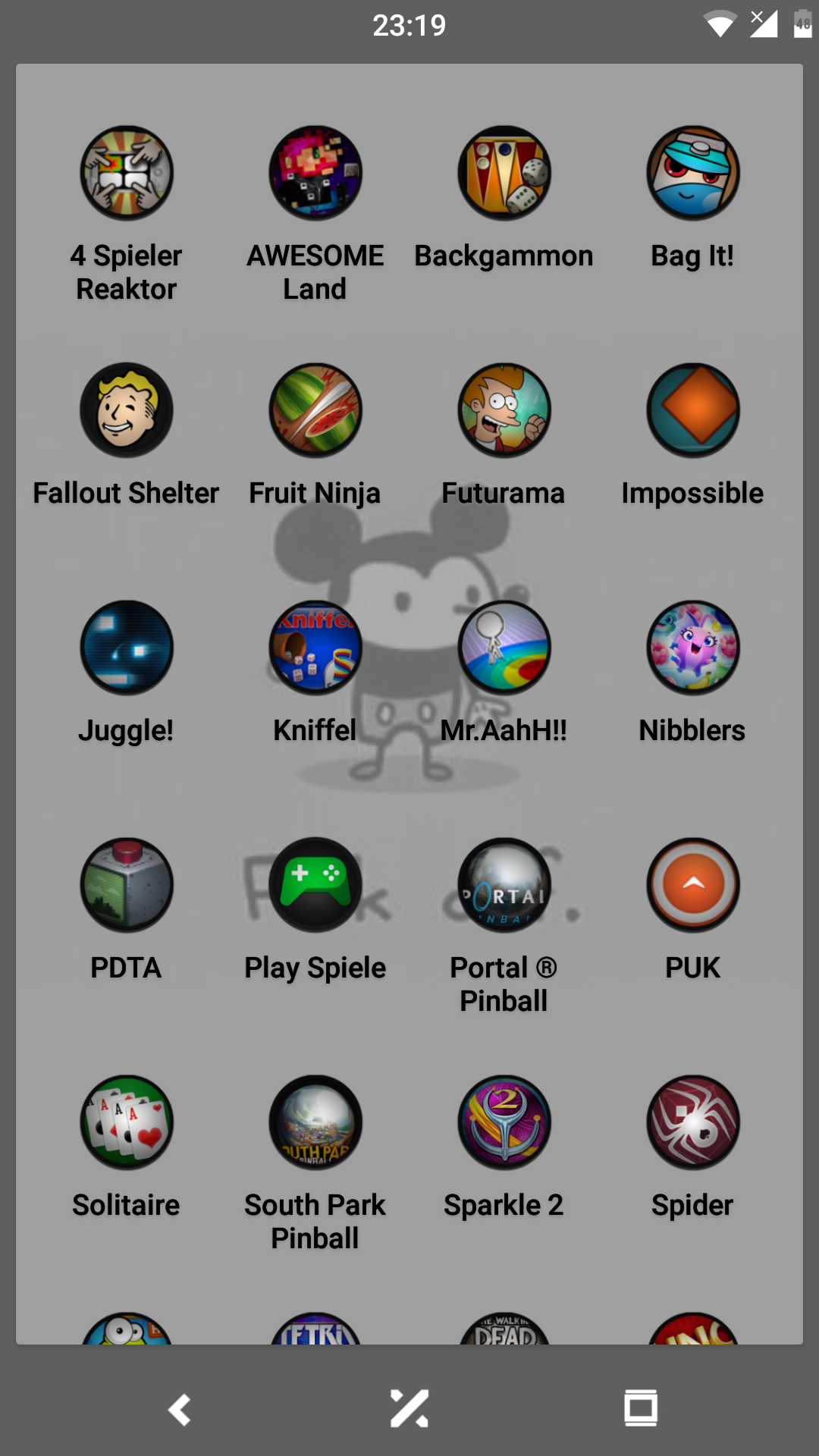The height and width of the screenshot is (1456, 819).
Task: Start Bag It! game
Action: (693, 174)
